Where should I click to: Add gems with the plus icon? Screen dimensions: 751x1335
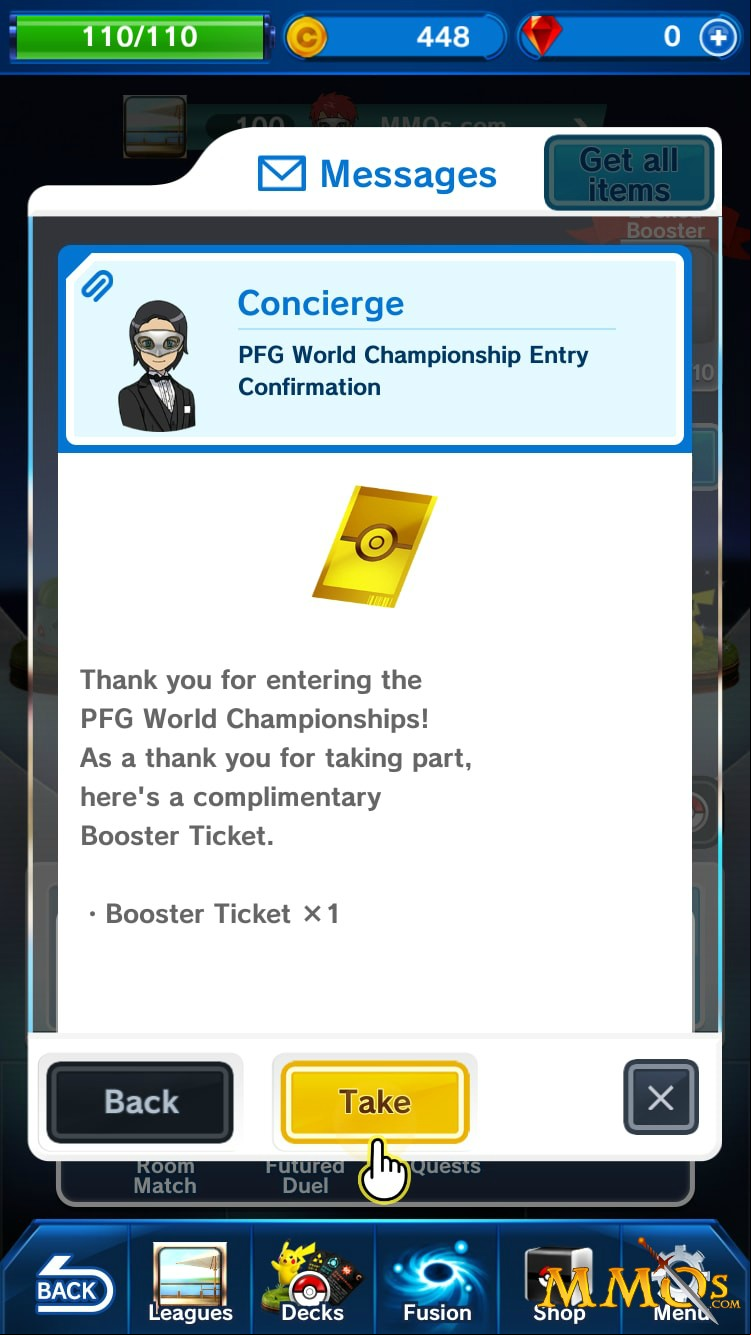click(x=717, y=37)
